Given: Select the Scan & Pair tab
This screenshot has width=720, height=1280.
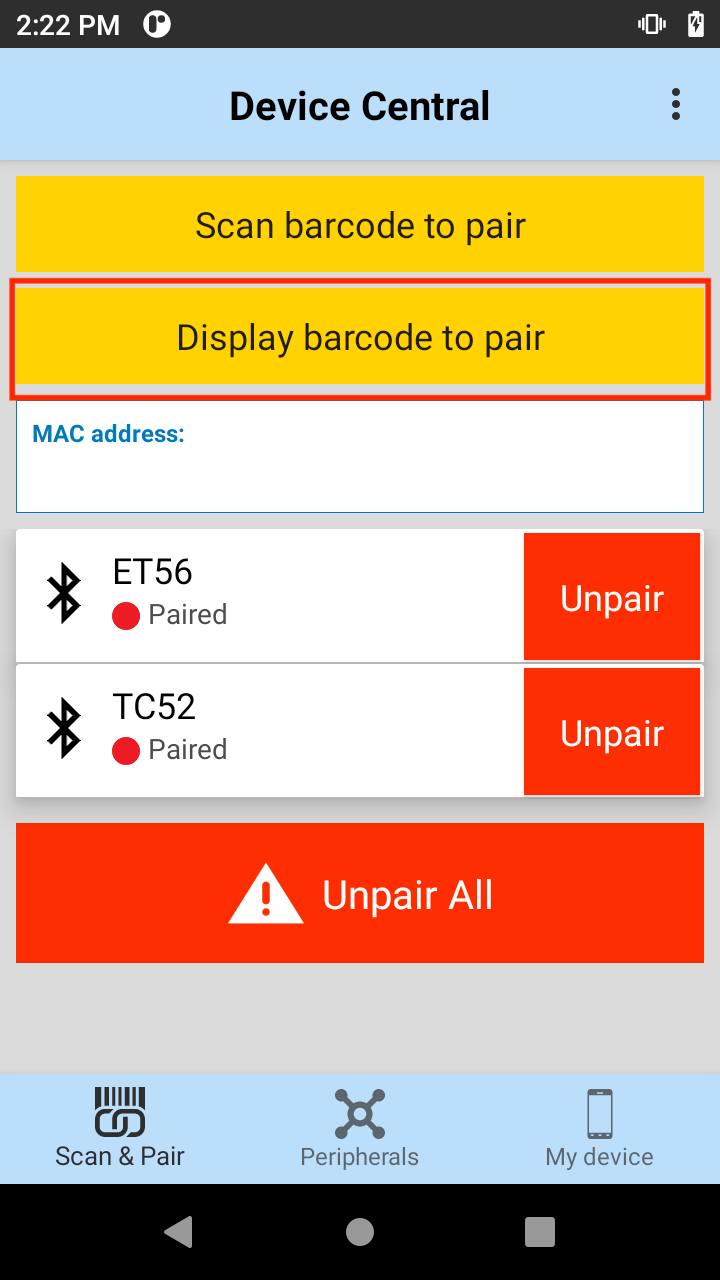Looking at the screenshot, I should 120,1130.
